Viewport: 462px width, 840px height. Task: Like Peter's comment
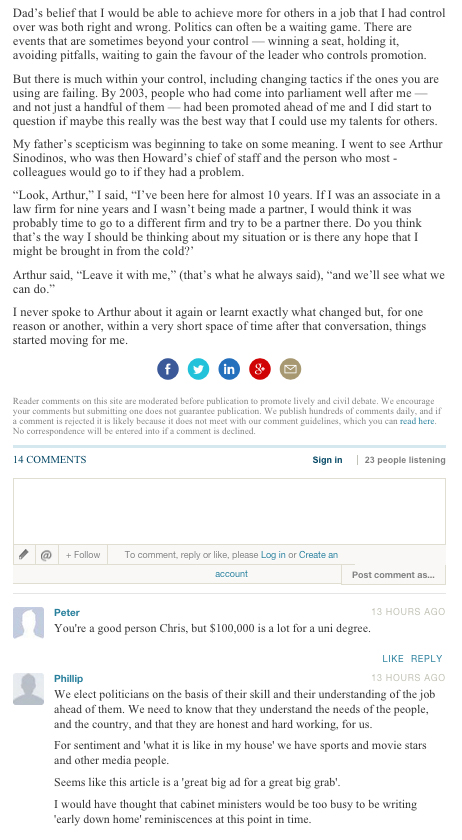[x=393, y=658]
